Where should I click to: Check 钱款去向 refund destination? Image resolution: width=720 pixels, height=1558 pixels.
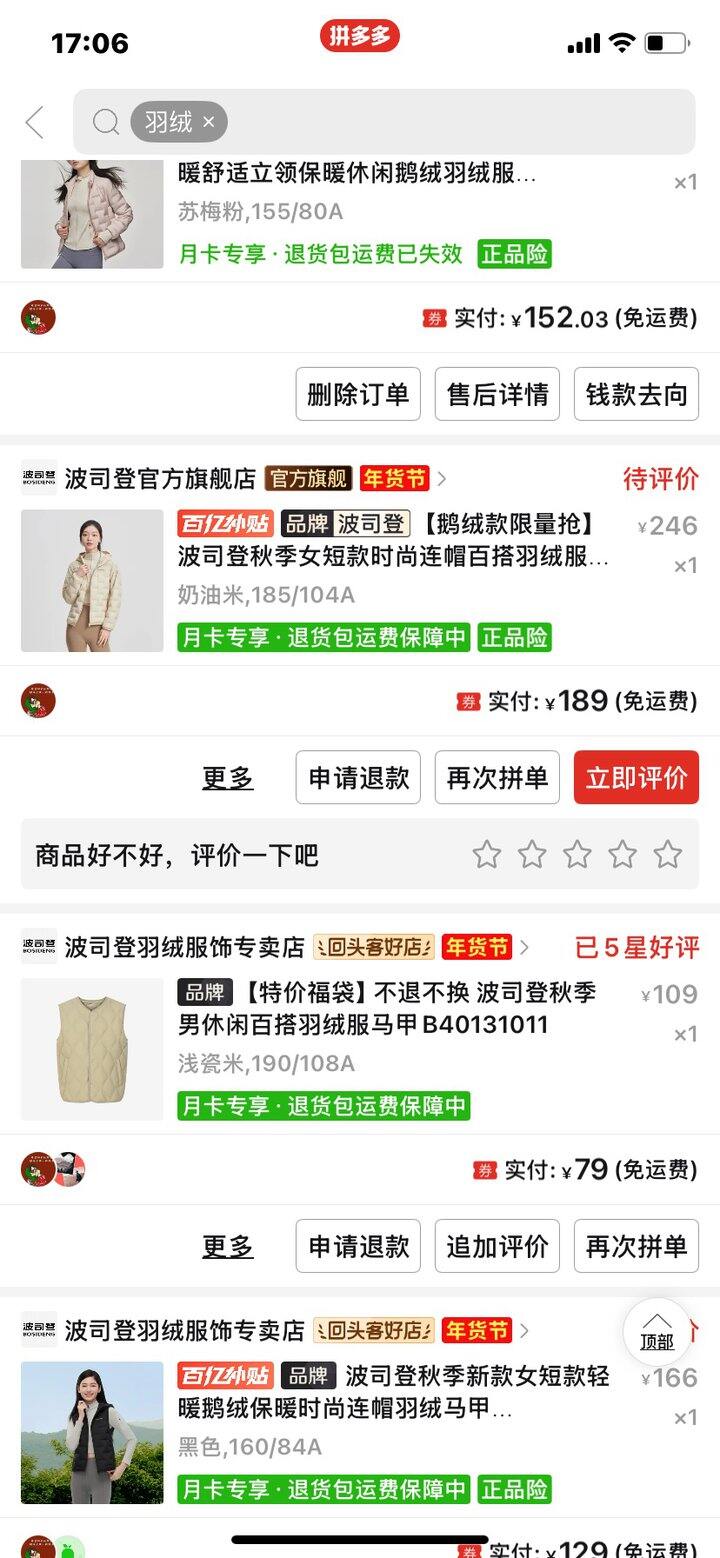(636, 394)
